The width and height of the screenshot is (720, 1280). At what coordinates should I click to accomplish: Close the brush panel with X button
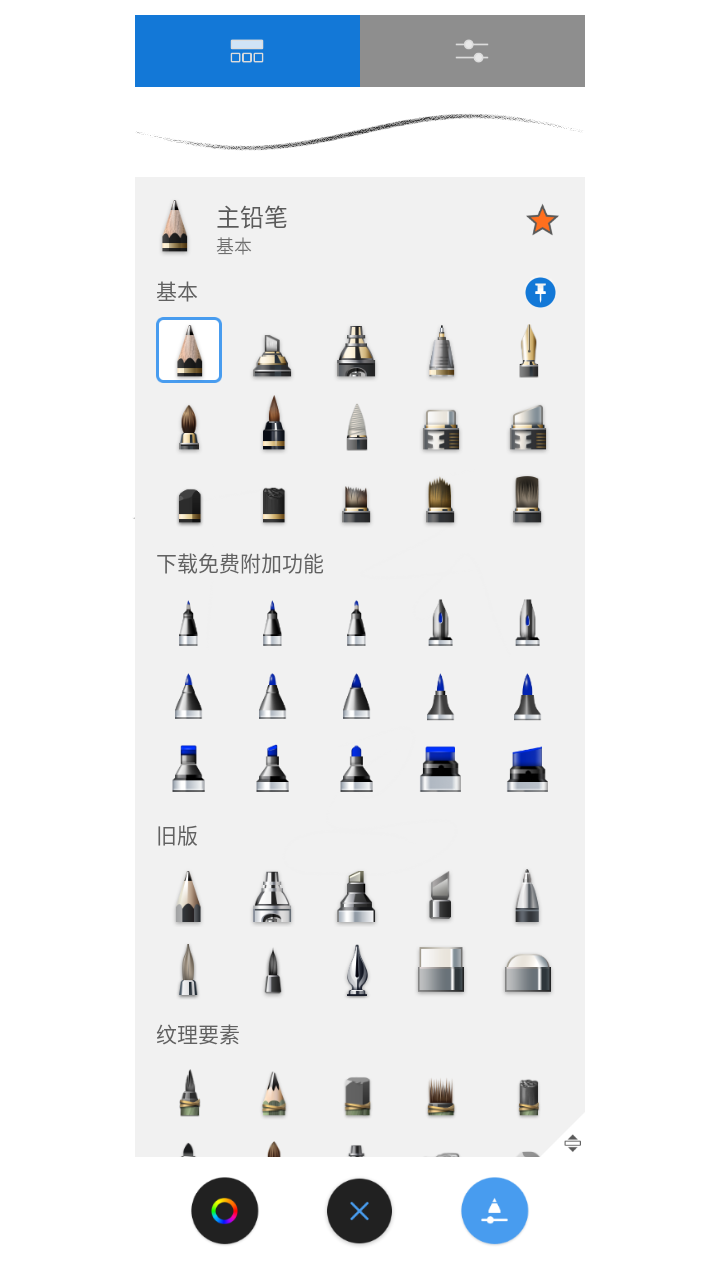click(360, 1211)
